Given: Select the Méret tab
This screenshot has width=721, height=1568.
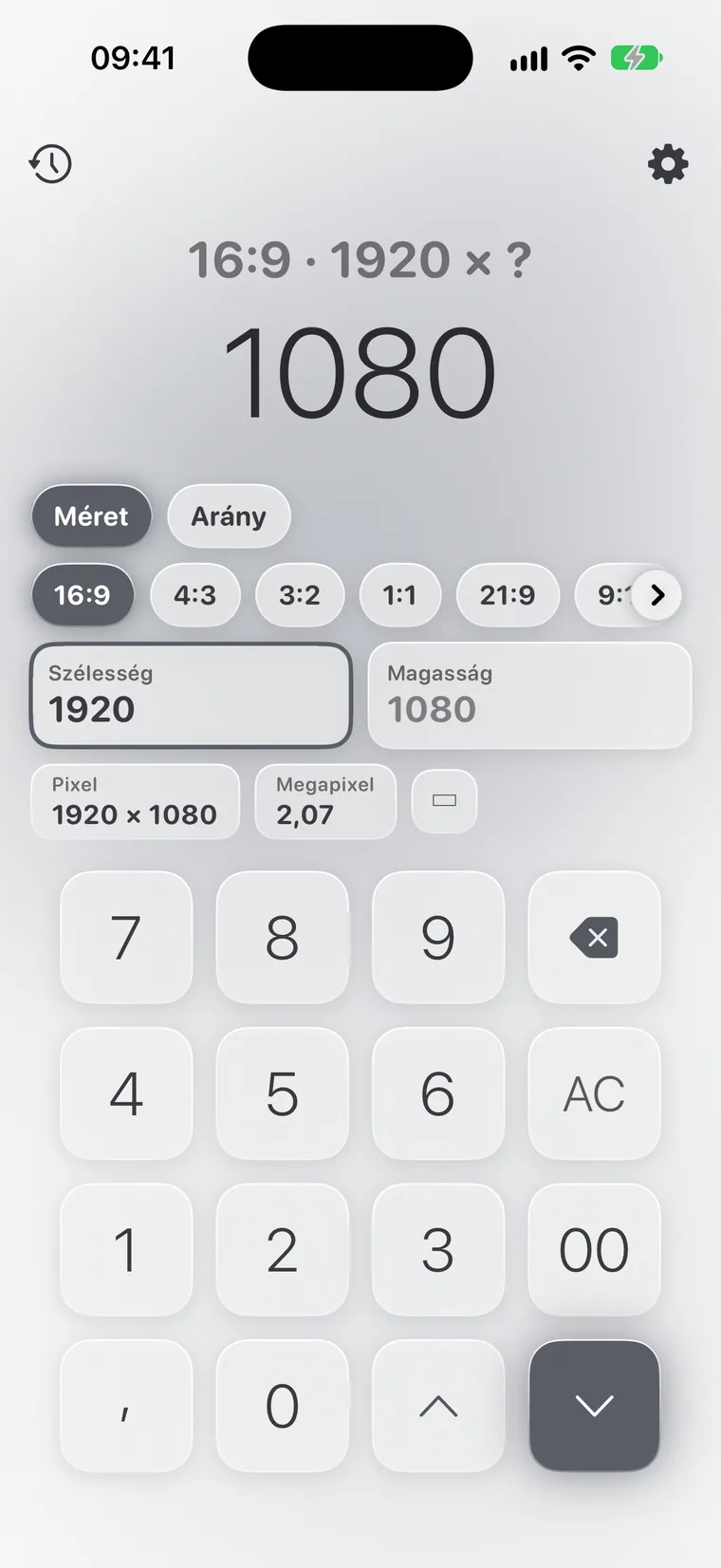Looking at the screenshot, I should (91, 516).
